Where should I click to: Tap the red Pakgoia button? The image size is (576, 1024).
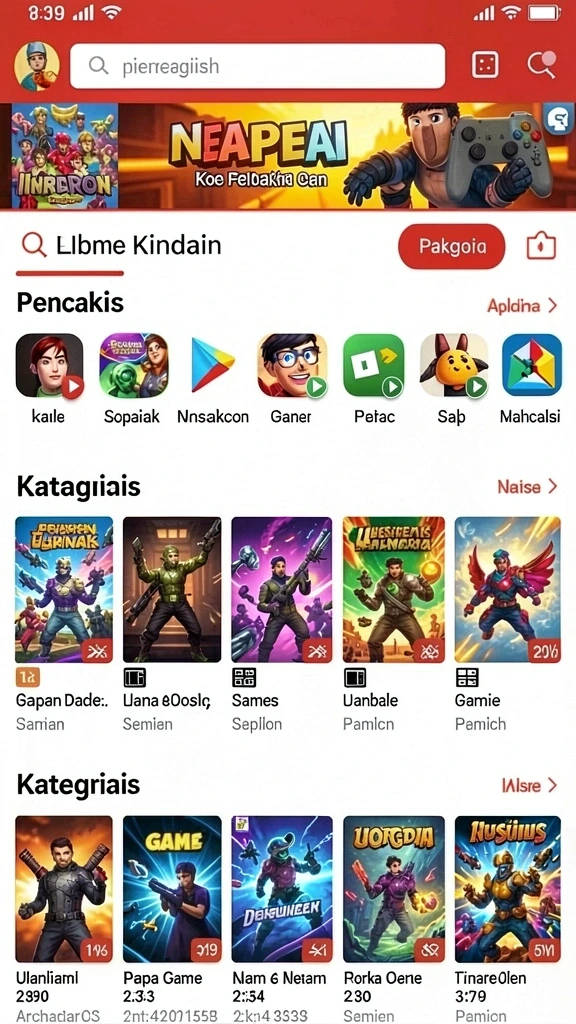452,247
